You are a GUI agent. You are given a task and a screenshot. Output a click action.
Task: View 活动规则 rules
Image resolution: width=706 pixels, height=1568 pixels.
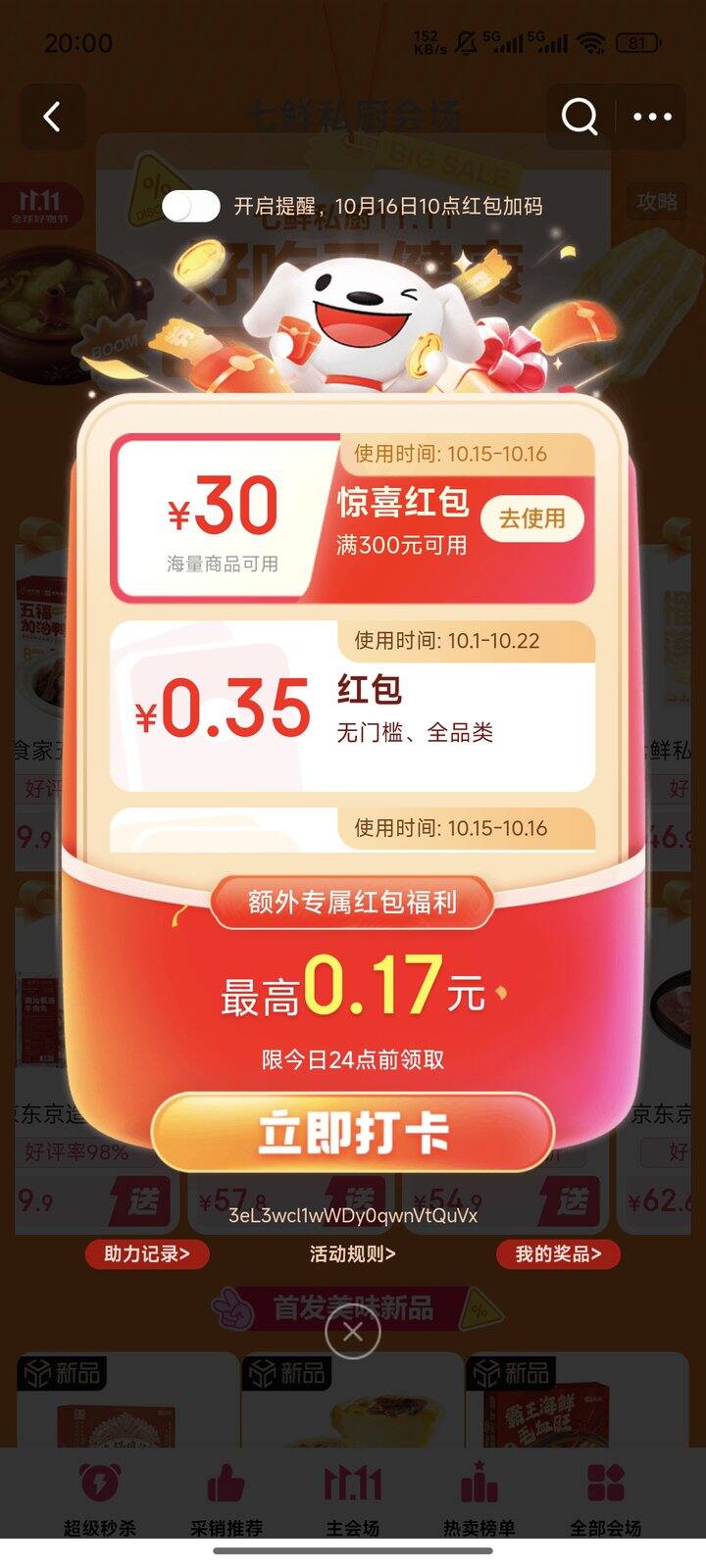[353, 1253]
